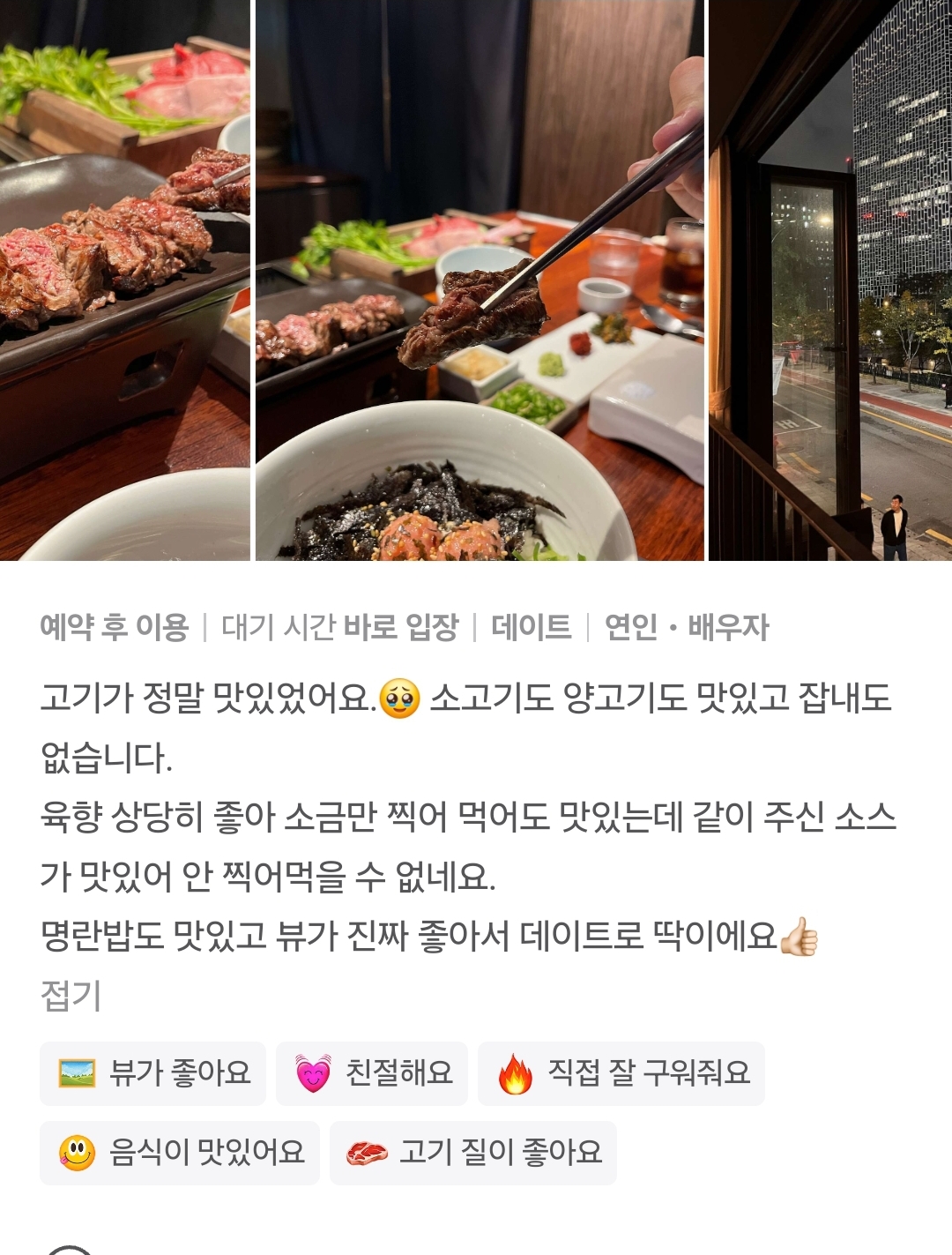This screenshot has height=1255, width=952.
Task: Open the photo of meat held by chopsticks
Action: coord(480,280)
